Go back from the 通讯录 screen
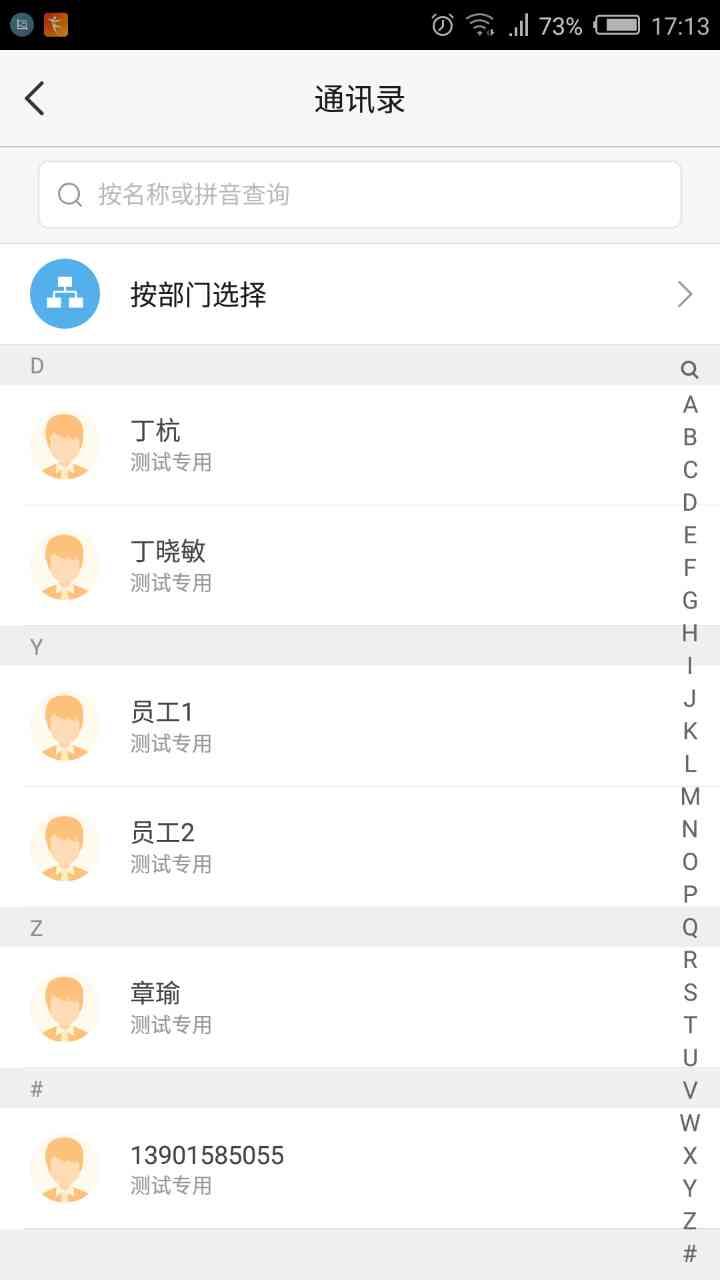This screenshot has width=720, height=1280. [x=36, y=99]
